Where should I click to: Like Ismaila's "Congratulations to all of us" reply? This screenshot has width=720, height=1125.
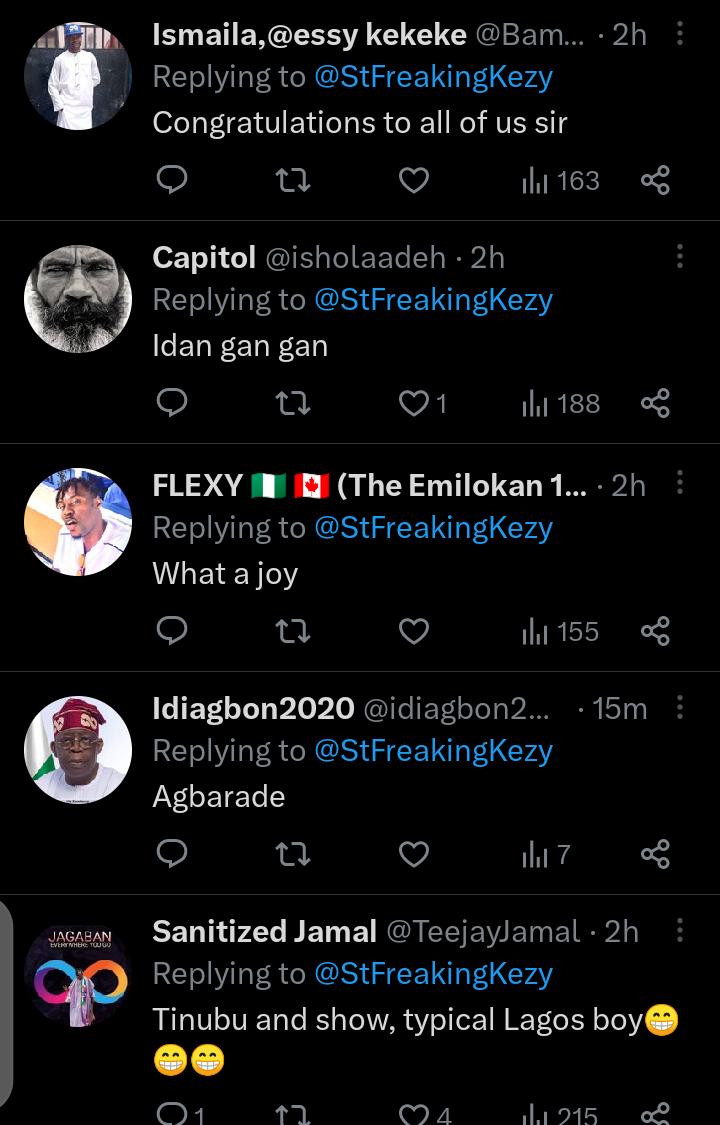click(x=414, y=180)
